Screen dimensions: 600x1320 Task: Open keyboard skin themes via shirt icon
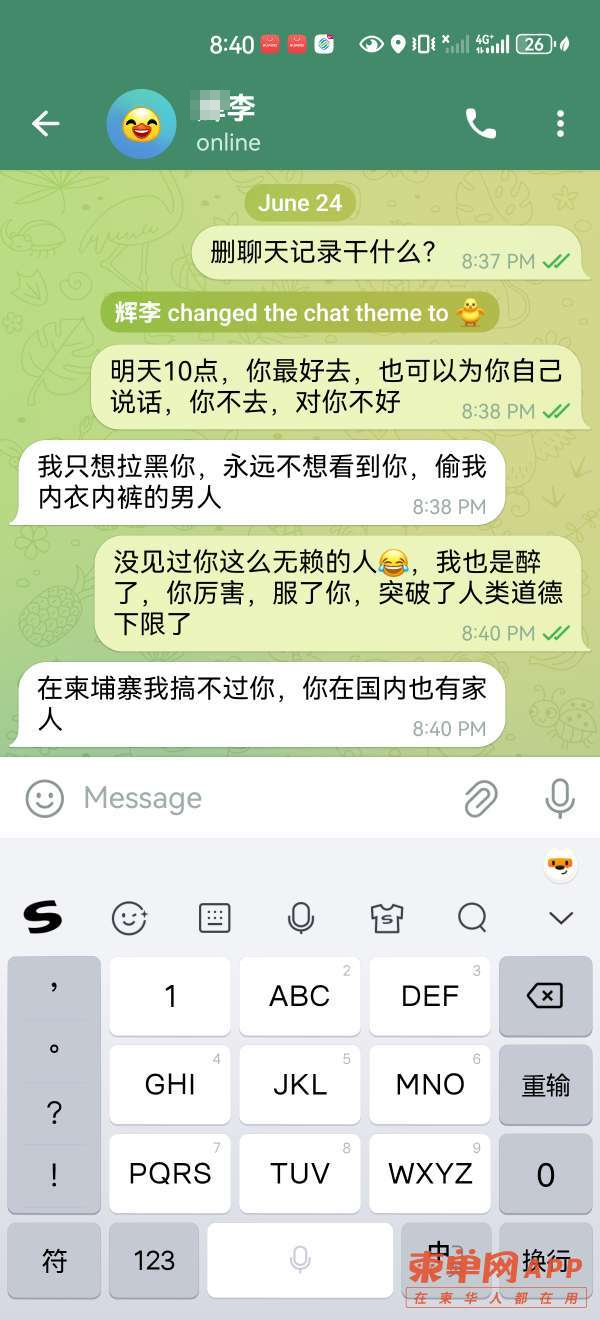click(x=386, y=917)
